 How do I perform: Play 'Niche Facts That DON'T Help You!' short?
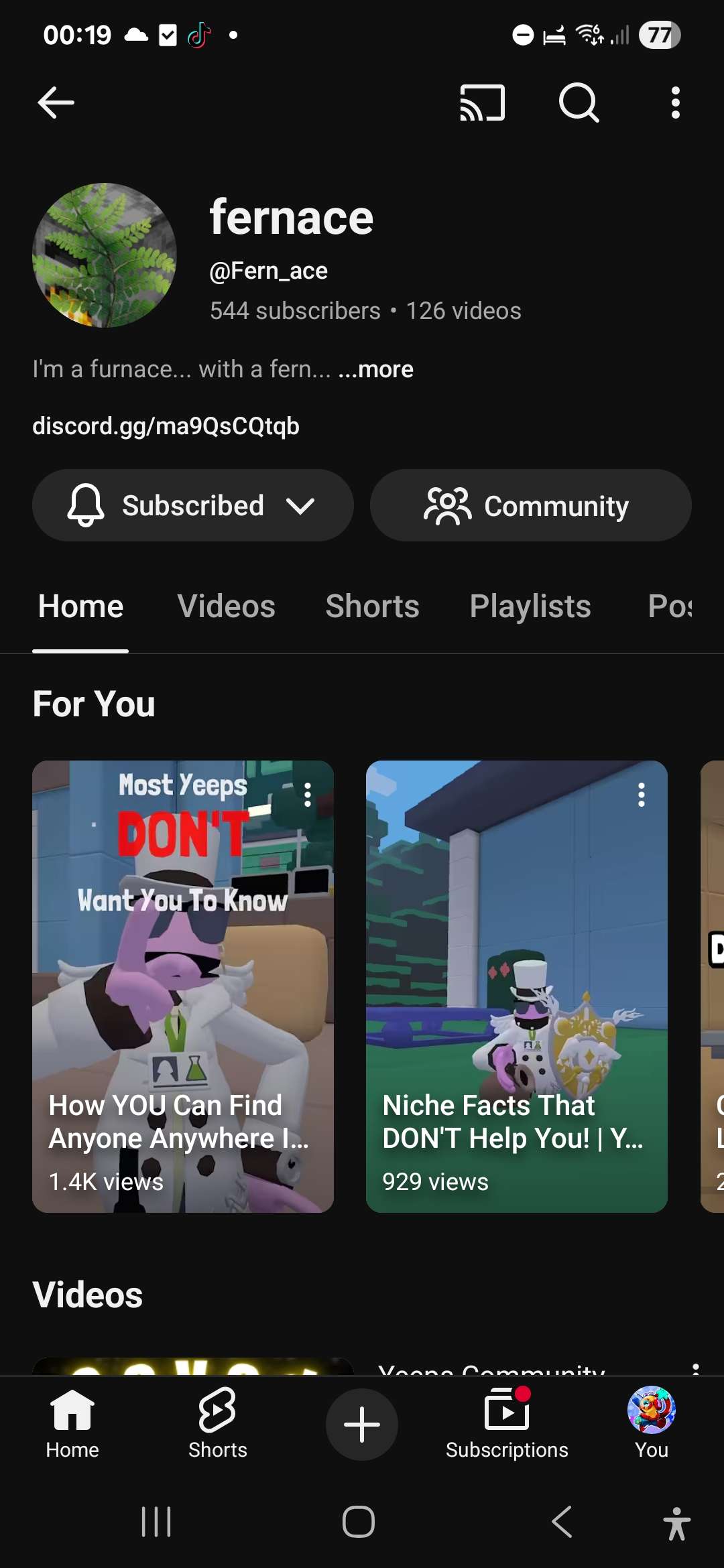pyautogui.click(x=517, y=986)
